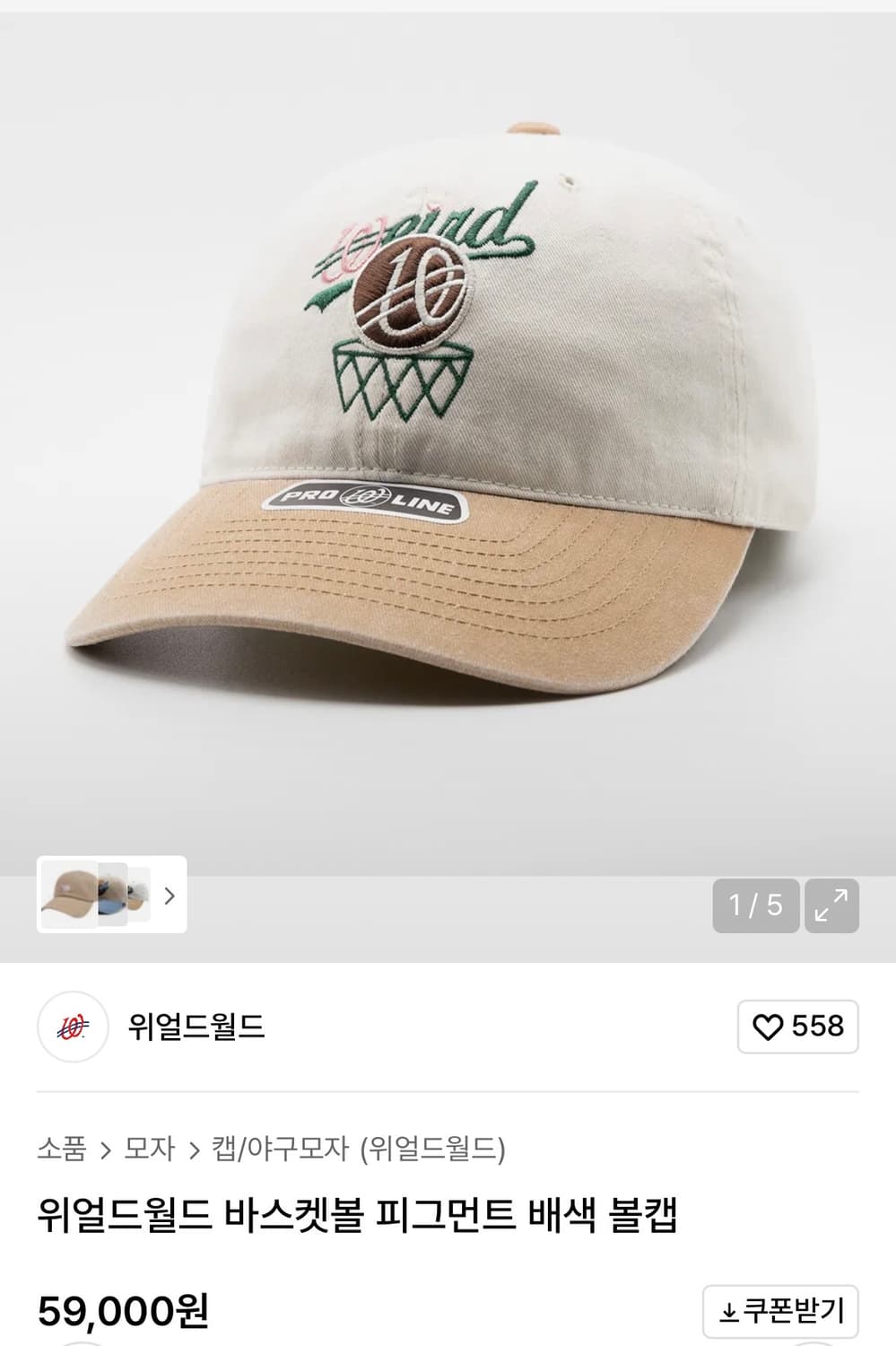Navigate to 모자 category
This screenshot has width=896, height=1346.
click(x=147, y=1149)
